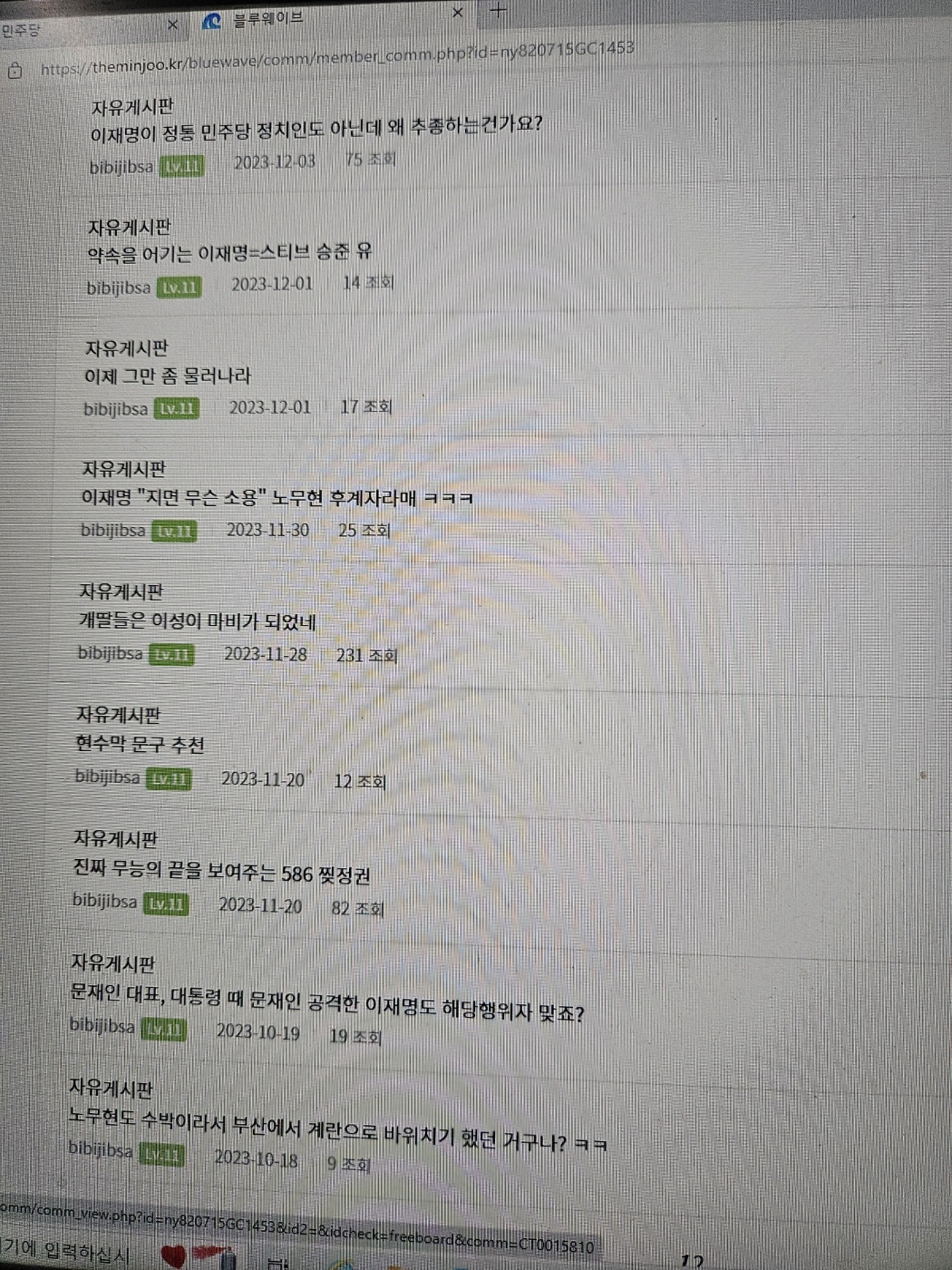Open the post '현수막 문구 추천'
Screen dimensions: 952x1270
(x=140, y=745)
